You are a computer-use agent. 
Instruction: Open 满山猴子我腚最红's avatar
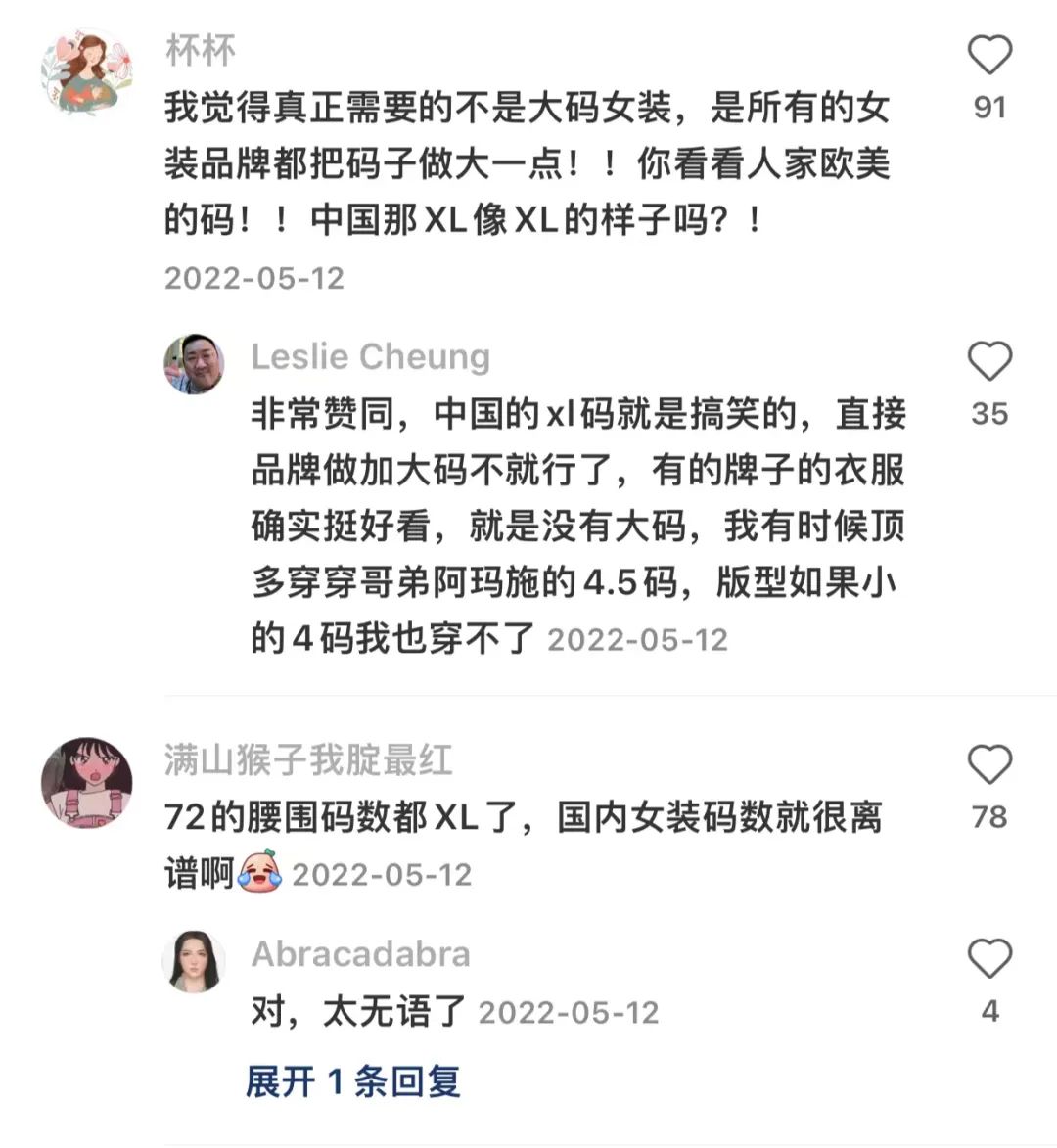click(86, 782)
